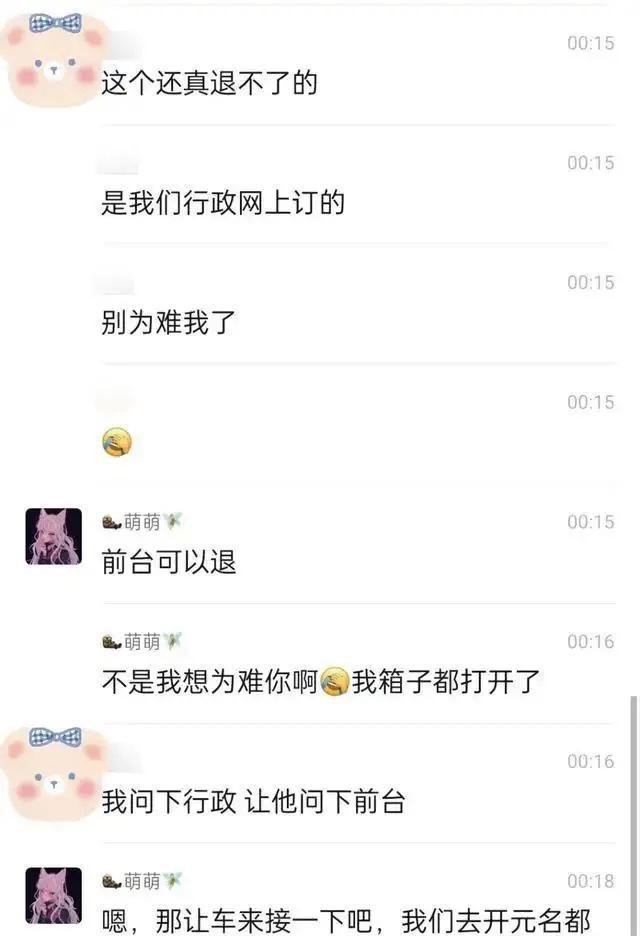This screenshot has width=640, height=936.
Task: Open 萌萌's avatar next to "前台可以退"
Action: [x=53, y=537]
